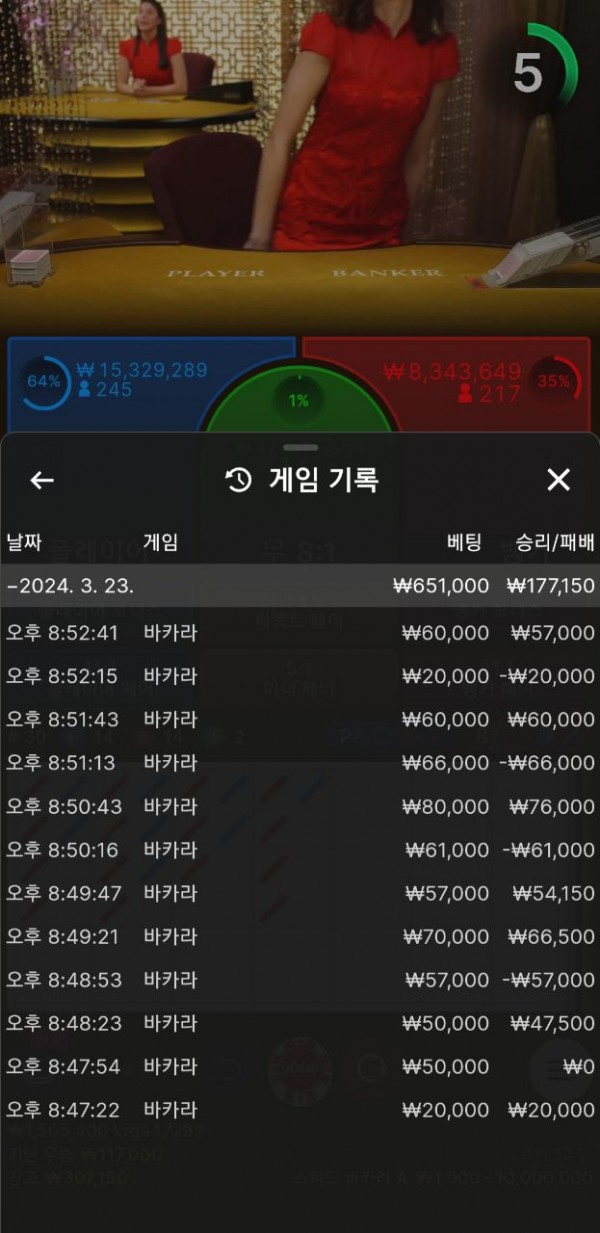Screen dimensions: 600x1233
Task: Select the 8:48:53 baccarat round
Action: [x=300, y=980]
